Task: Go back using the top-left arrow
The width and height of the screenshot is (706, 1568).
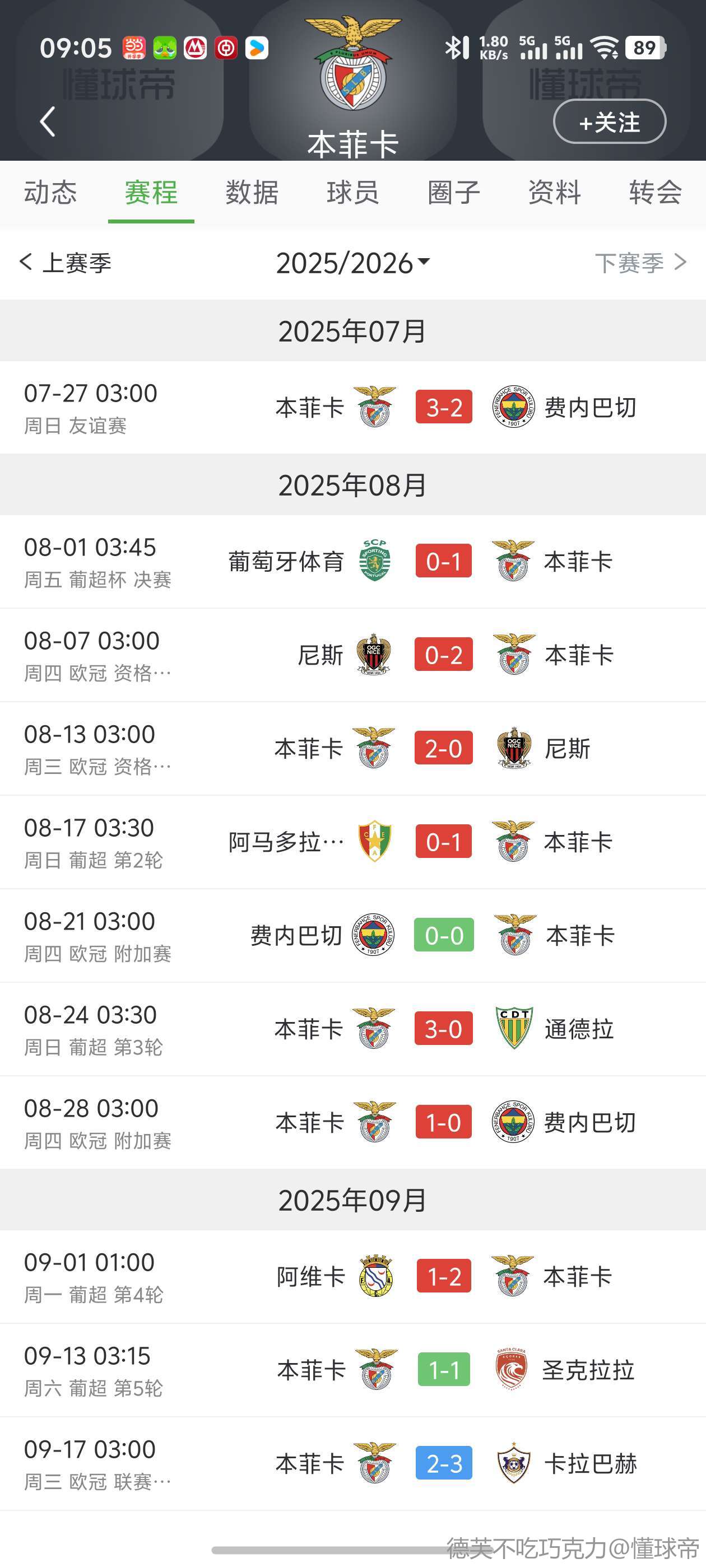Action: pyautogui.click(x=48, y=122)
